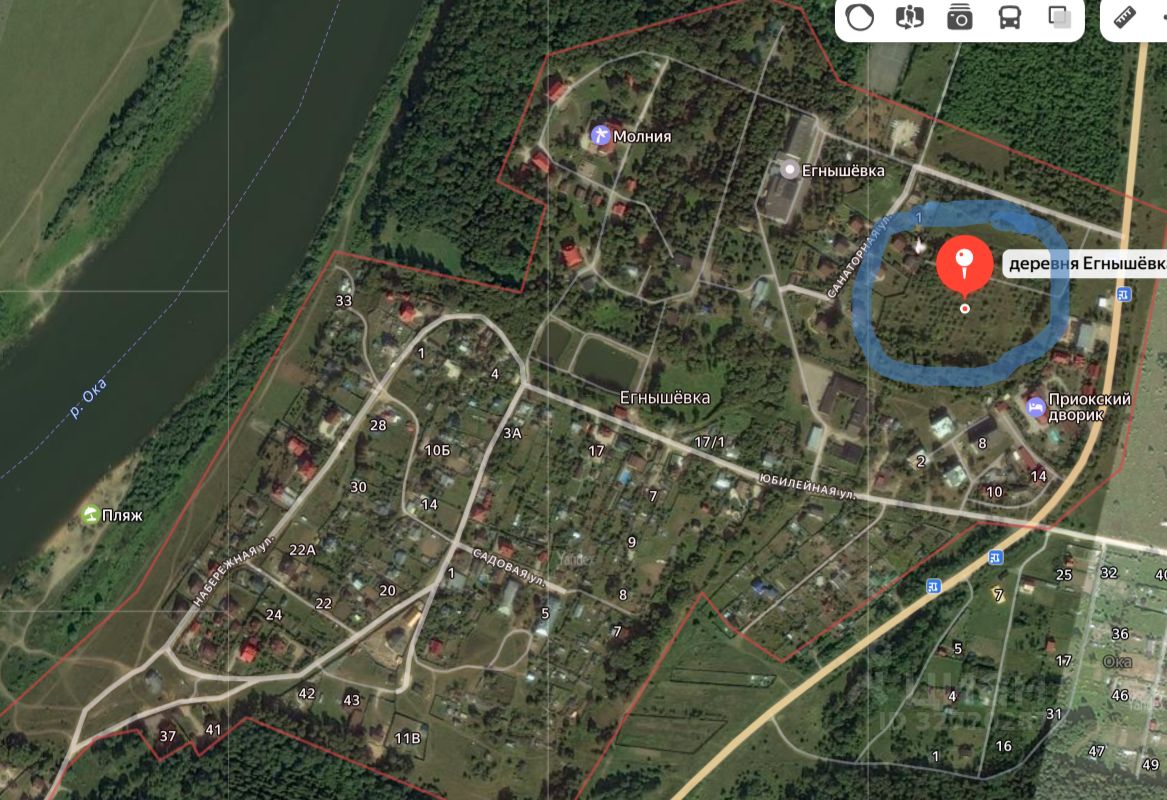Open Приокский дворик hotel marker
The height and width of the screenshot is (800, 1167).
pos(1035,406)
